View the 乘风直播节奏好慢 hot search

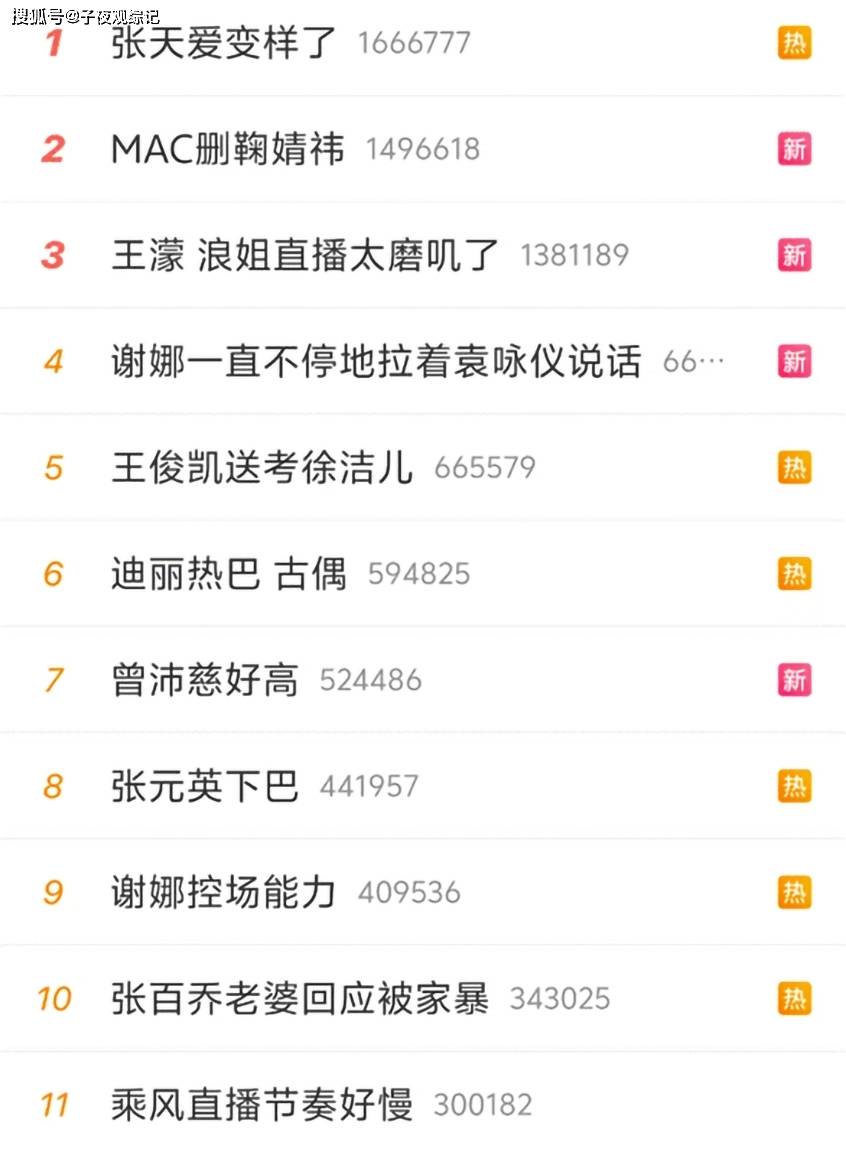tap(262, 1104)
